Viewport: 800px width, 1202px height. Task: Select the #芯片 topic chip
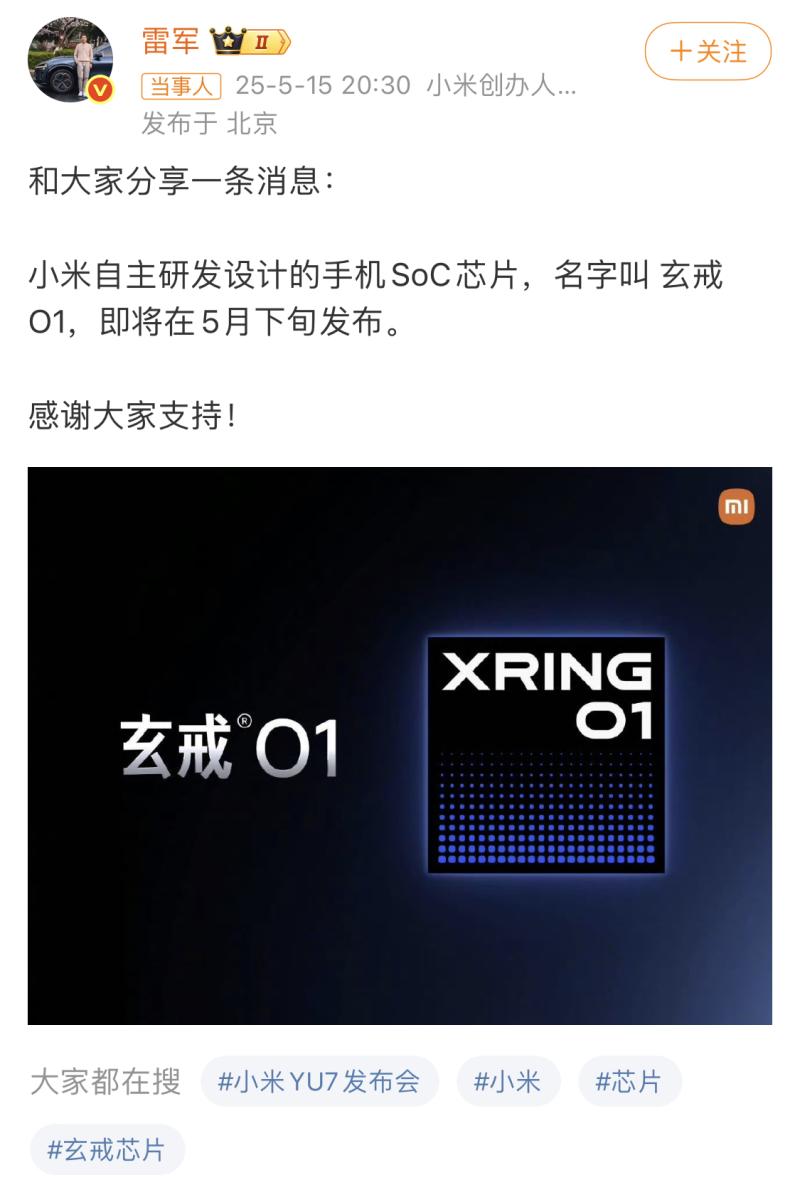(629, 1081)
